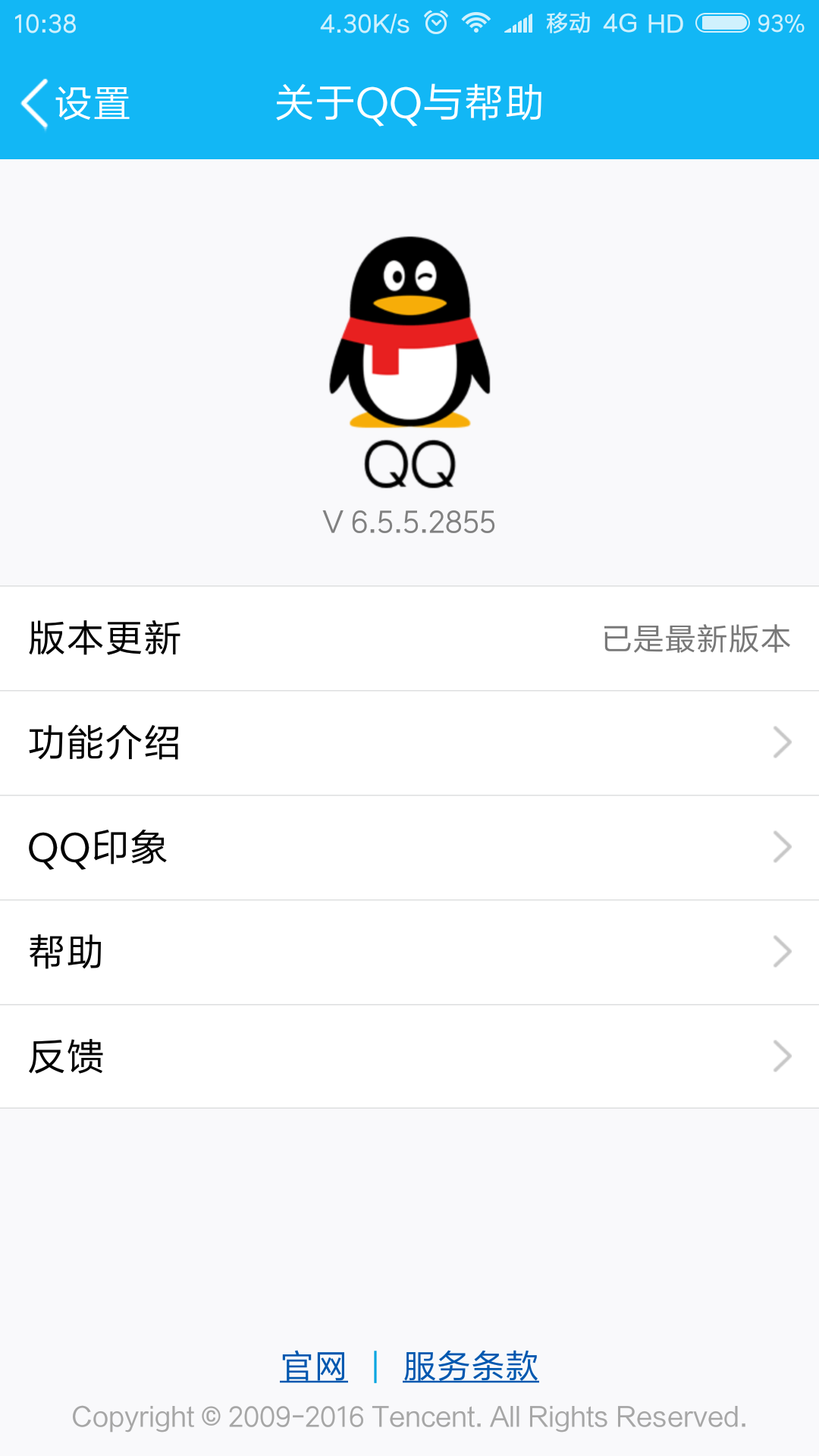This screenshot has width=819, height=1456.
Task: Tap the cellular signal strength icon
Action: [518, 23]
